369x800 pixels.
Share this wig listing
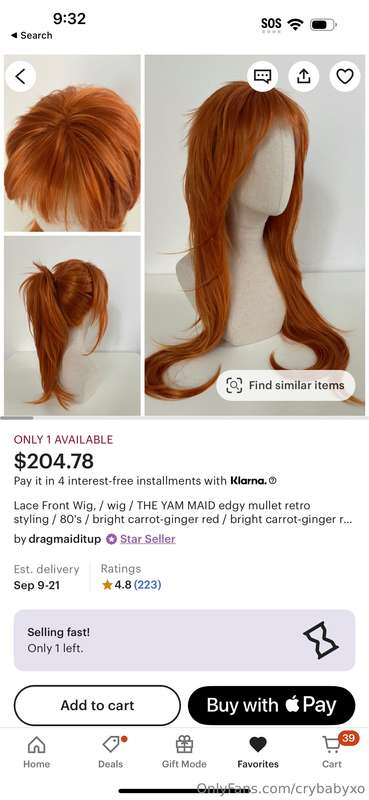(x=304, y=77)
